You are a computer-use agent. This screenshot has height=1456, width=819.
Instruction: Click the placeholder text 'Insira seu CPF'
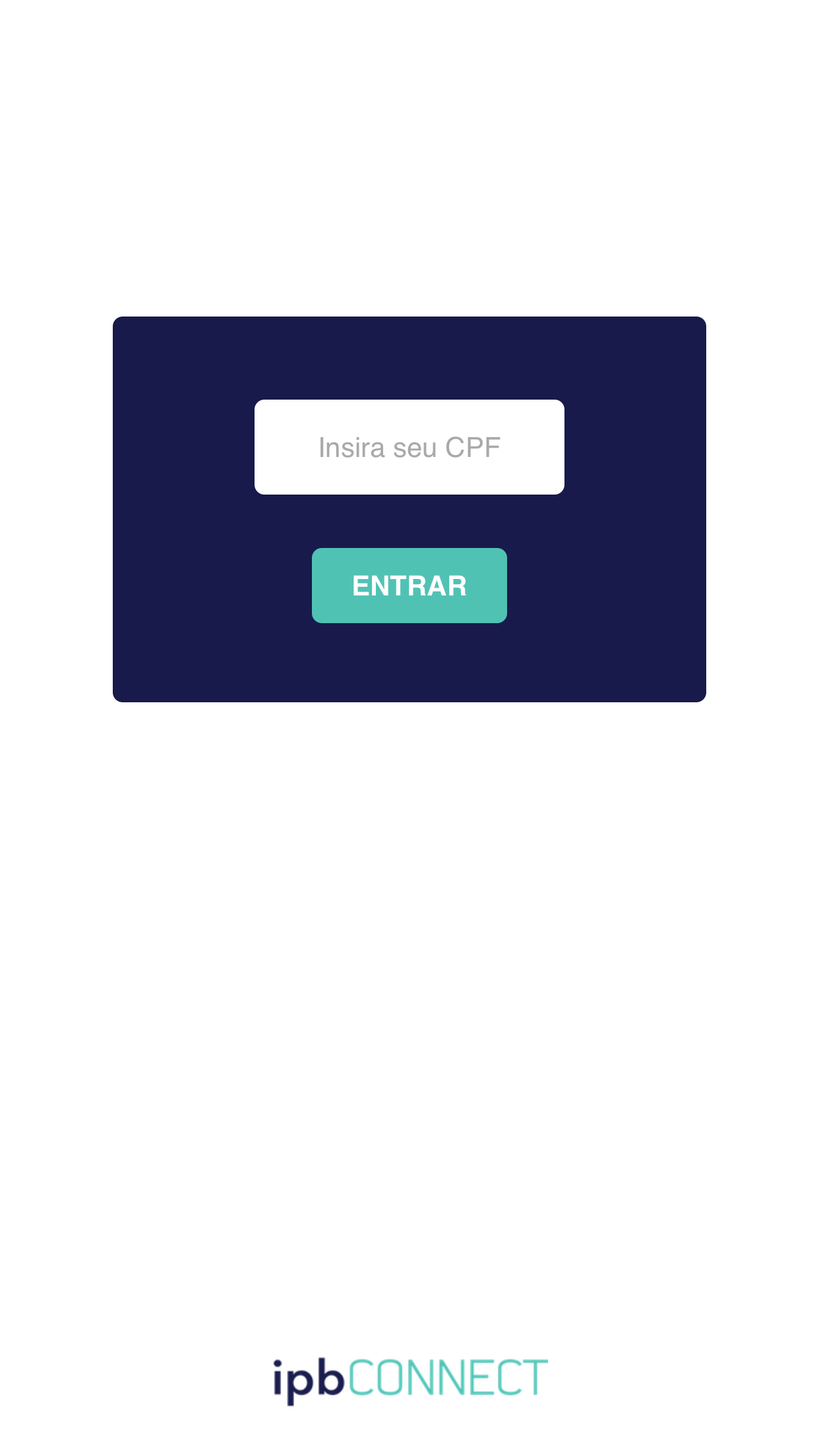[409, 446]
